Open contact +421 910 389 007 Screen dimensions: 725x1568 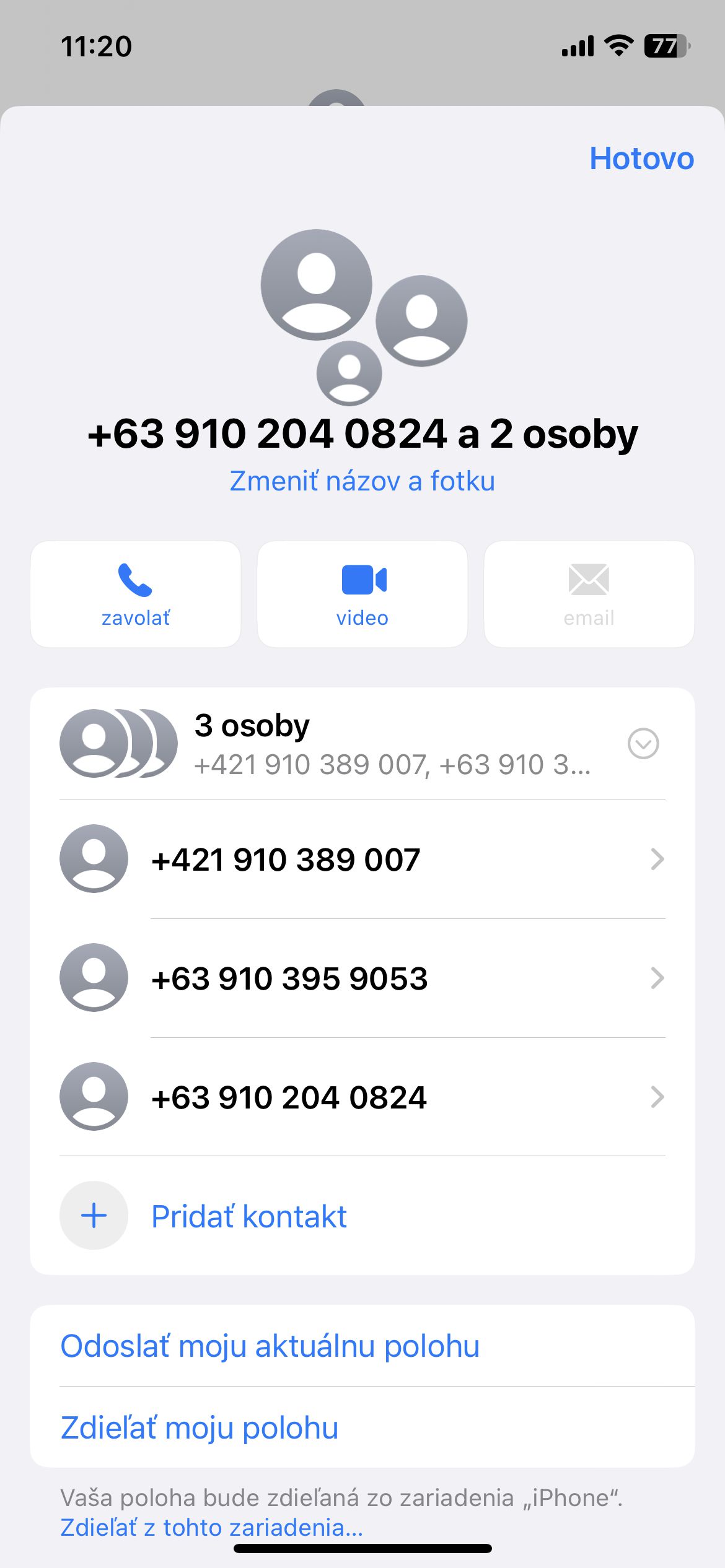click(362, 859)
